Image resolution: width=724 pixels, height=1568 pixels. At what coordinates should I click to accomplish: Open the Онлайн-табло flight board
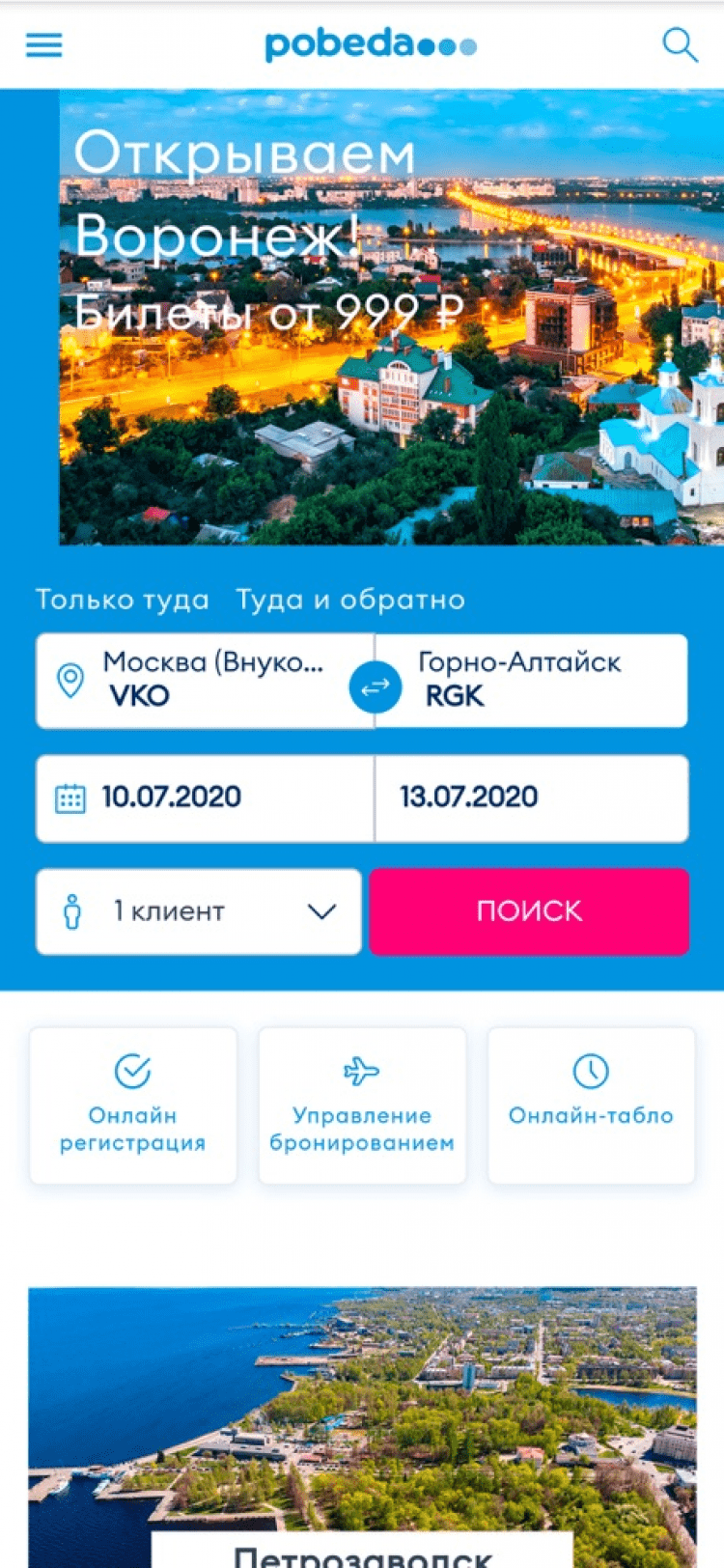(591, 1106)
